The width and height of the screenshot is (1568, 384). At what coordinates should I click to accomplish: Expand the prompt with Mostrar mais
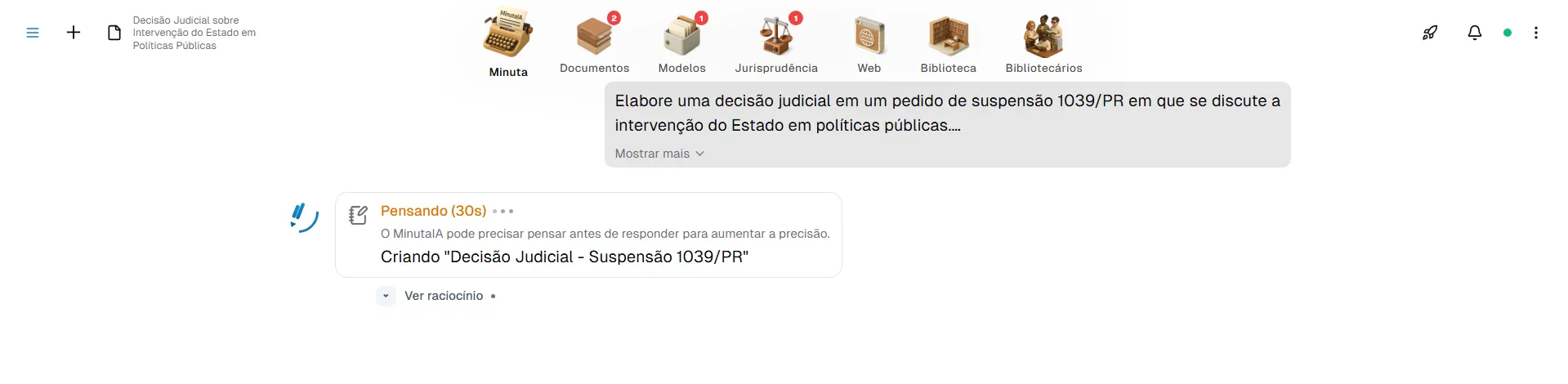click(659, 154)
